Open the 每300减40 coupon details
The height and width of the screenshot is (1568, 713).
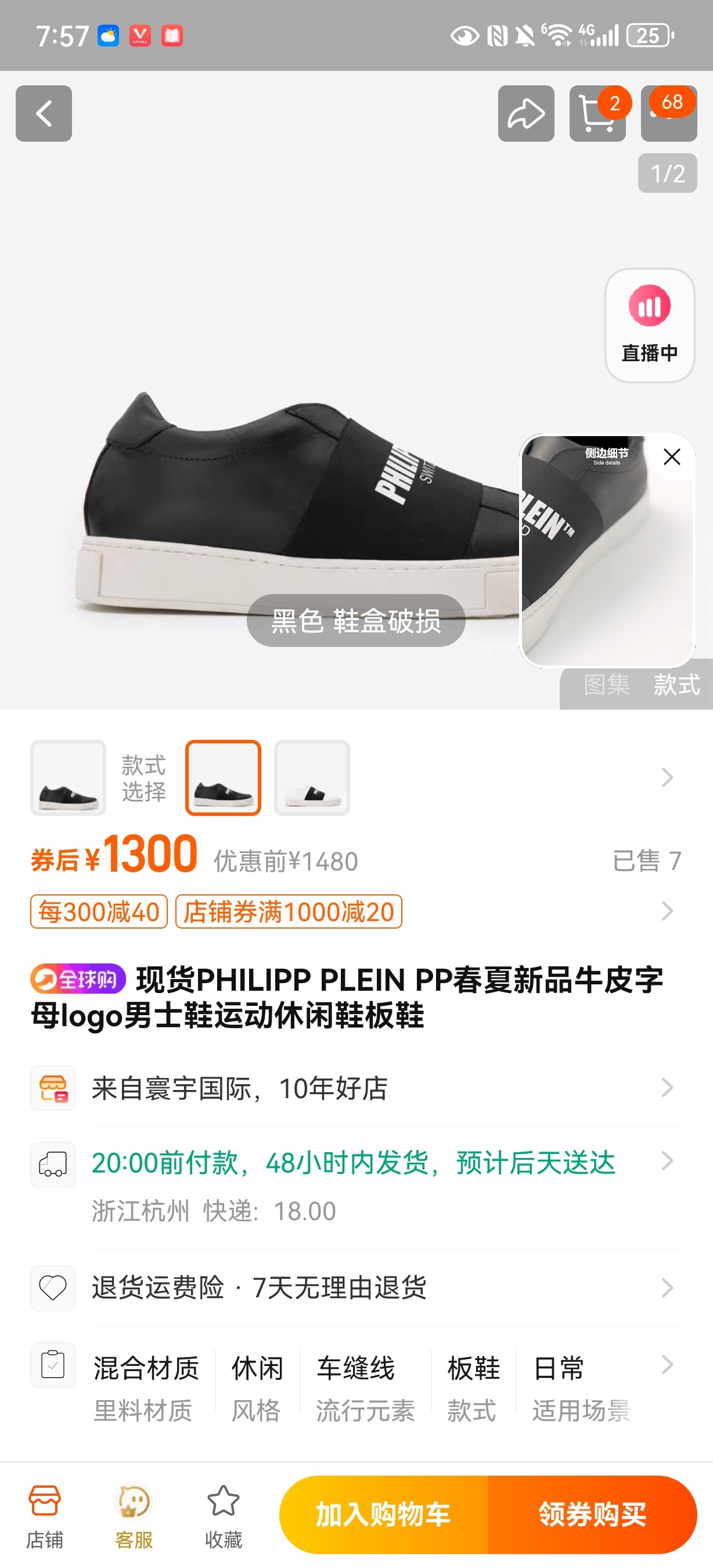click(x=99, y=912)
